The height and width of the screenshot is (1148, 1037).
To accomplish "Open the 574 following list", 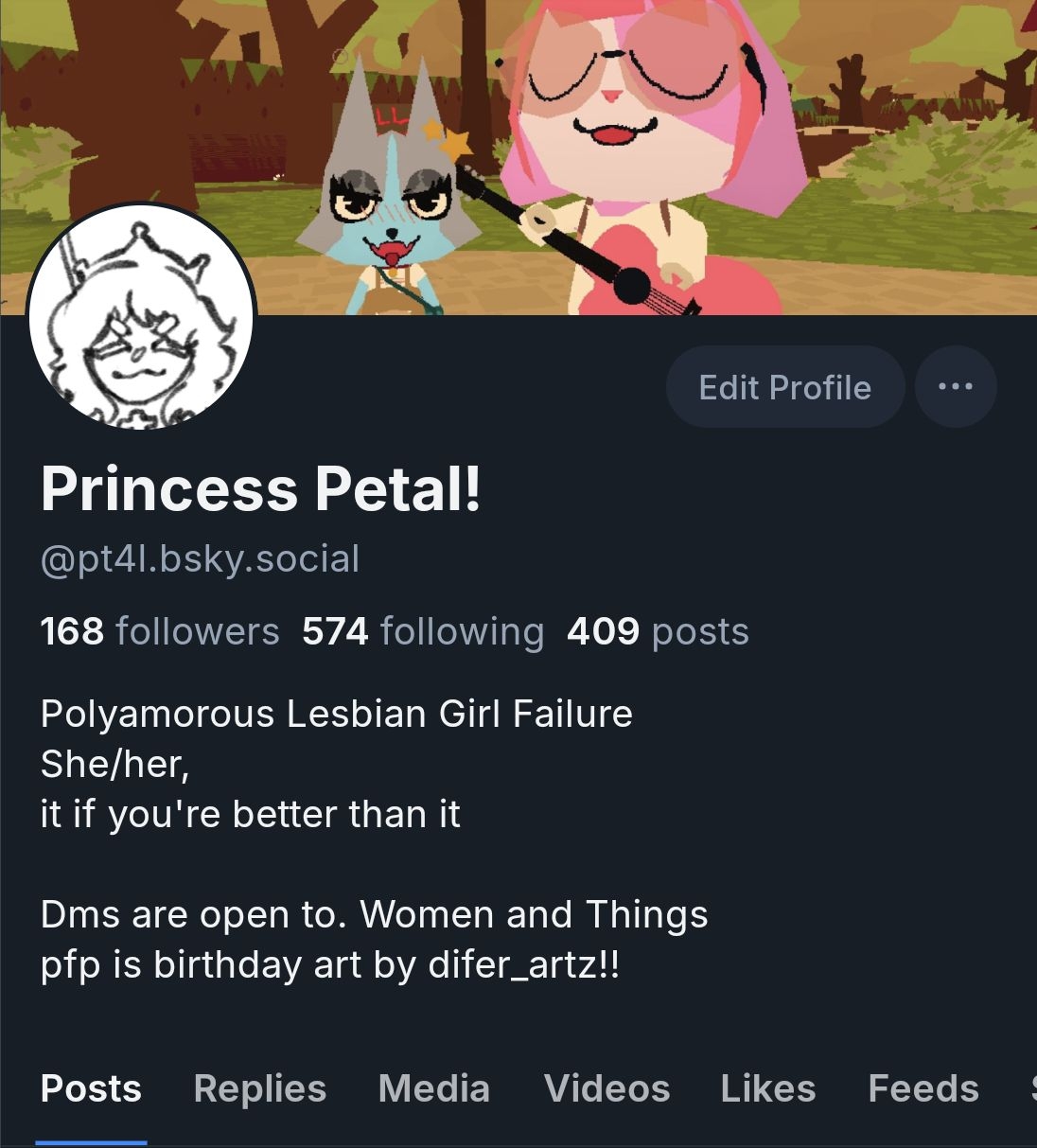I will click(423, 631).
